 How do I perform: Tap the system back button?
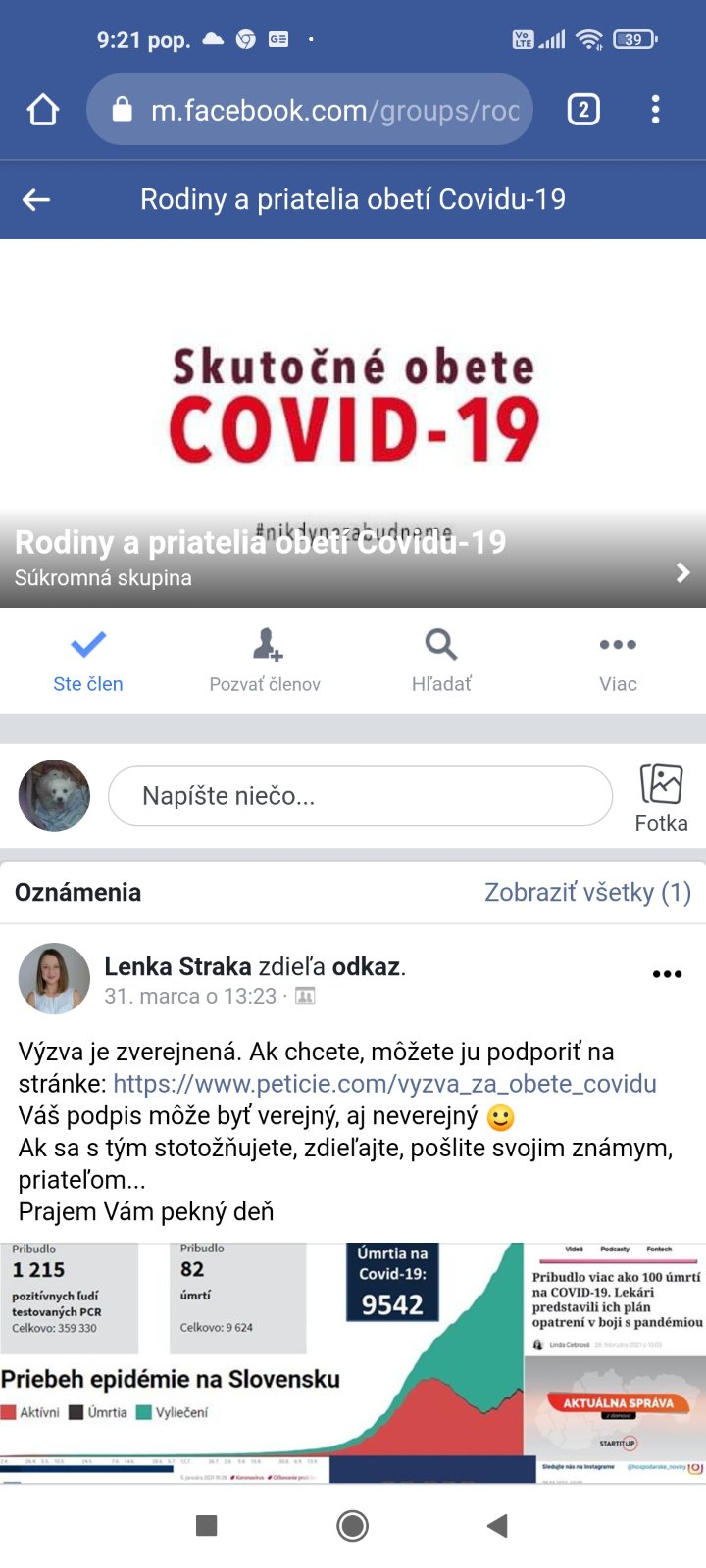[498, 1525]
